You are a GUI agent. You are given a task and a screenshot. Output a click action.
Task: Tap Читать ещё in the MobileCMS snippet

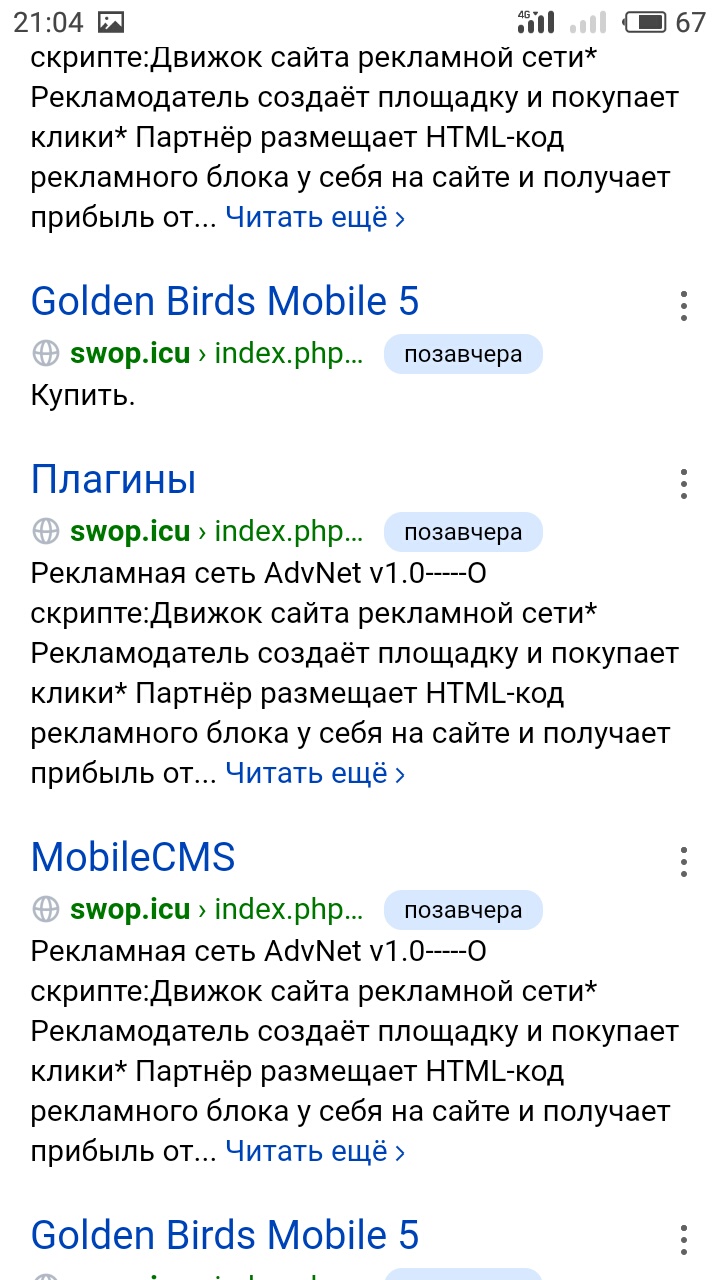point(315,1151)
